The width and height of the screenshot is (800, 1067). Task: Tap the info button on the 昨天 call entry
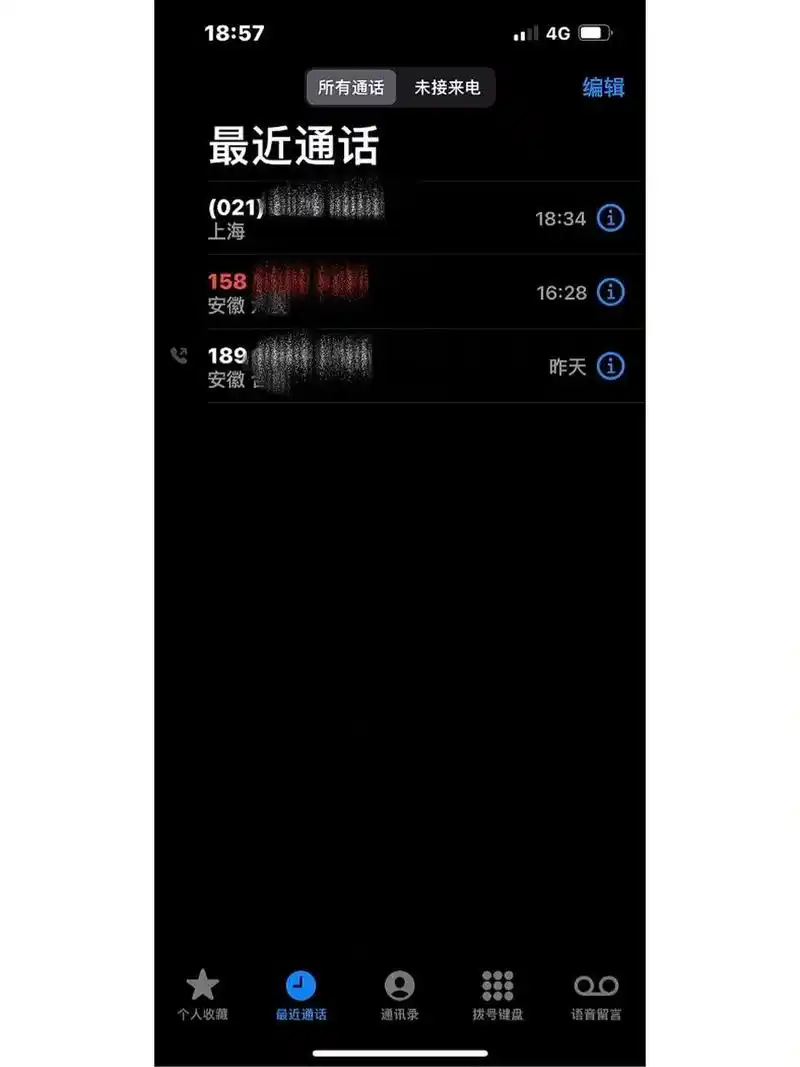tap(611, 367)
